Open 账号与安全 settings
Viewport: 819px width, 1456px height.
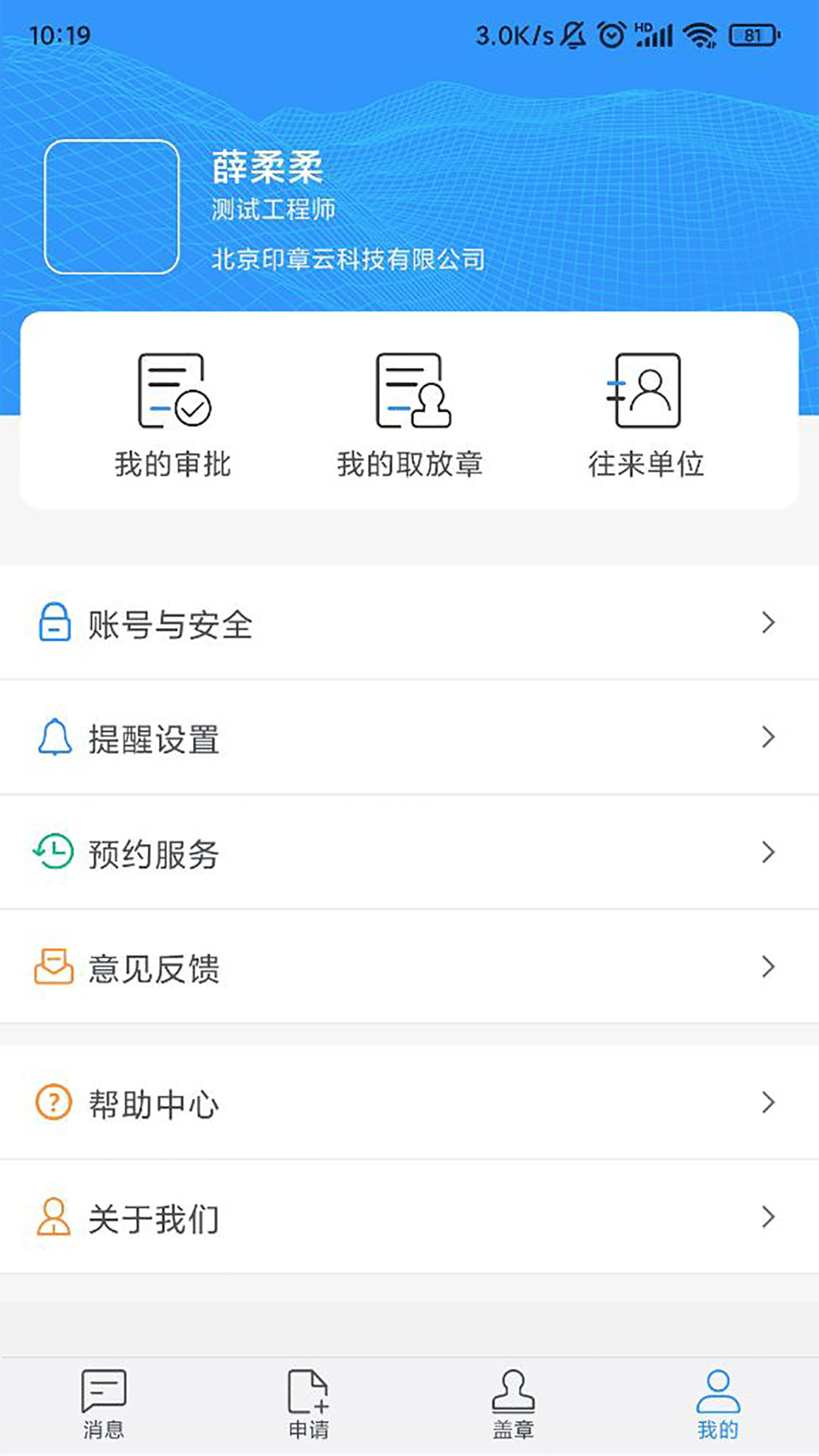[409, 623]
